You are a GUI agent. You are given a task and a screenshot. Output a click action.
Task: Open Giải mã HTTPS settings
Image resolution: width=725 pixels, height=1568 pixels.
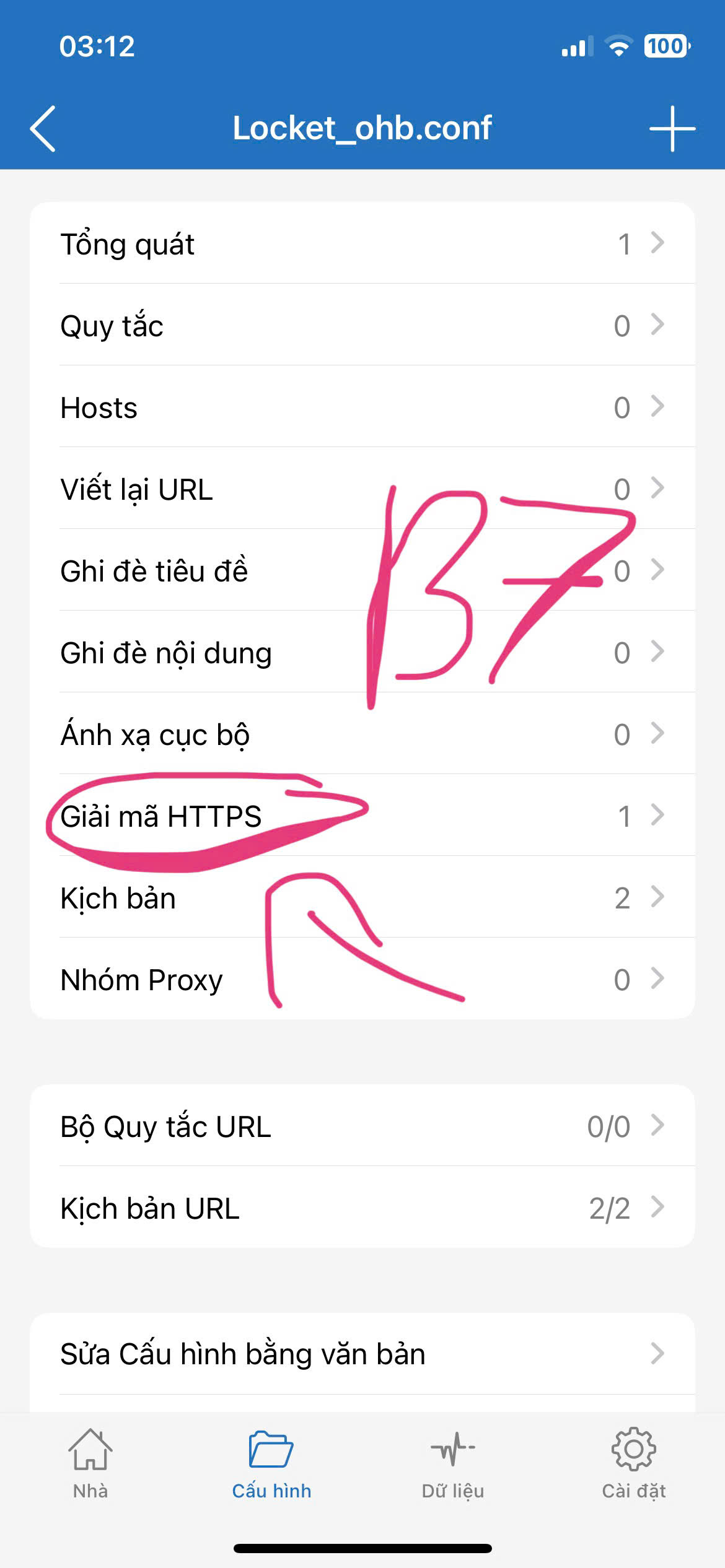pos(362,816)
